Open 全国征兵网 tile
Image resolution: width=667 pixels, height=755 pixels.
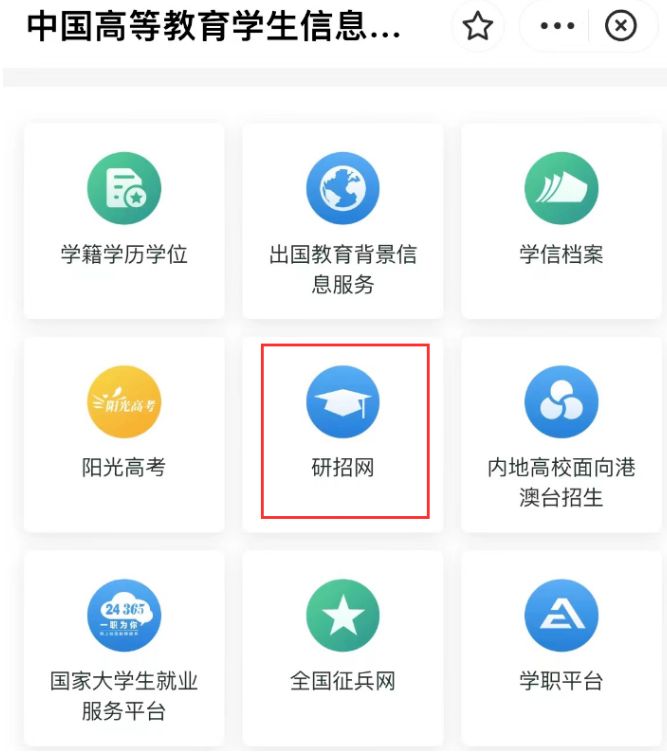point(343,647)
